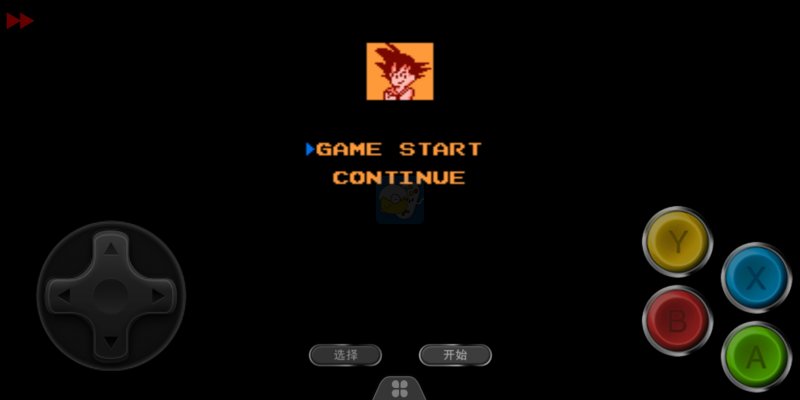Screen dimensions: 800x400
Task: Tap the yellow Y button
Action: point(678,241)
